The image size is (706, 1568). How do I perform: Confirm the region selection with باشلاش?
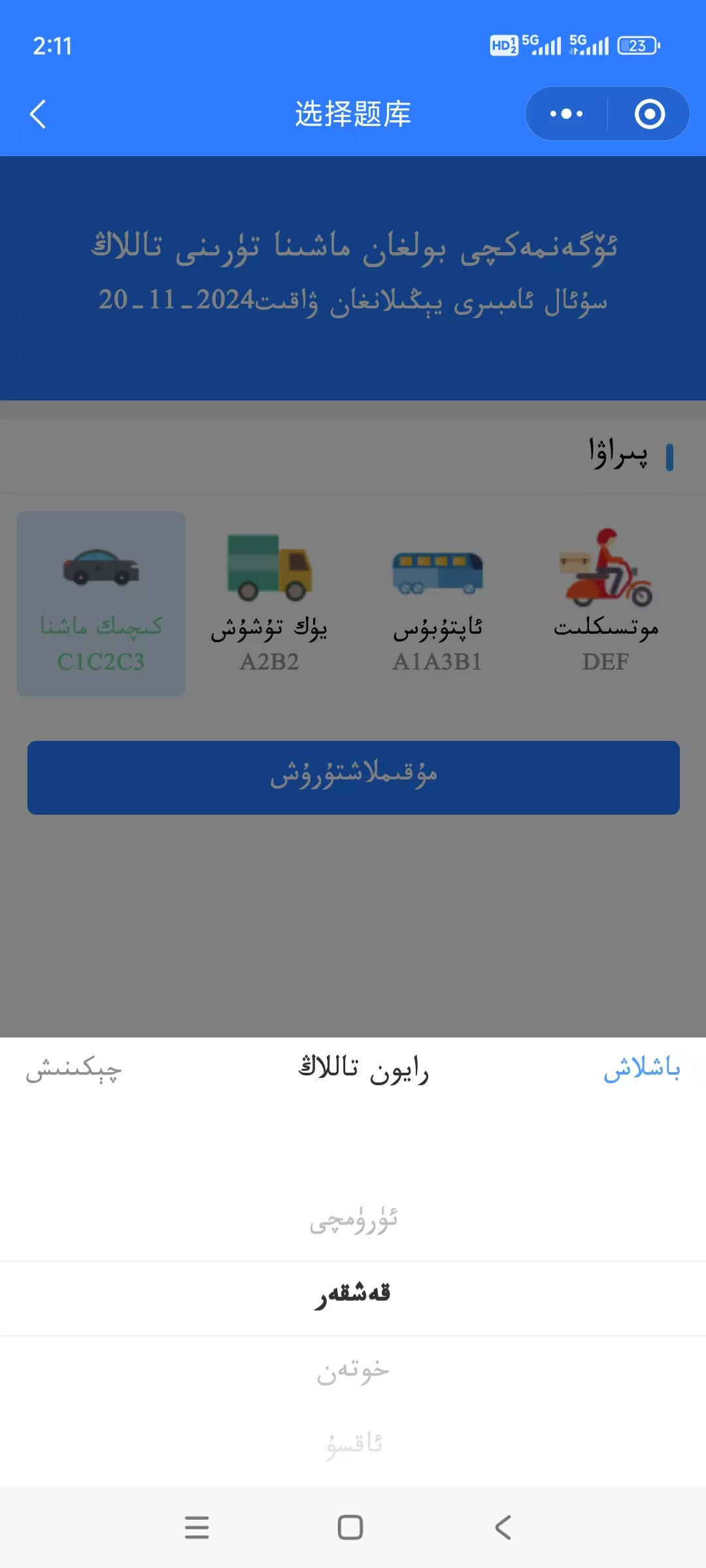tap(642, 1070)
